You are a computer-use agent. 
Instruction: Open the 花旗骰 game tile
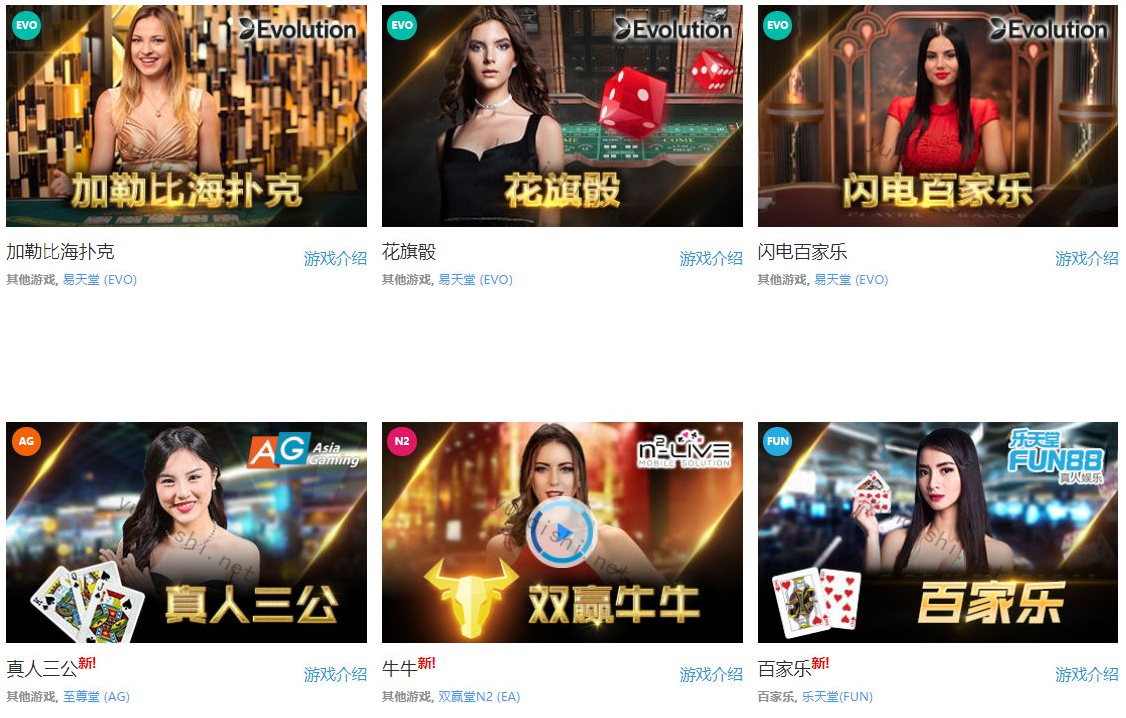(562, 116)
